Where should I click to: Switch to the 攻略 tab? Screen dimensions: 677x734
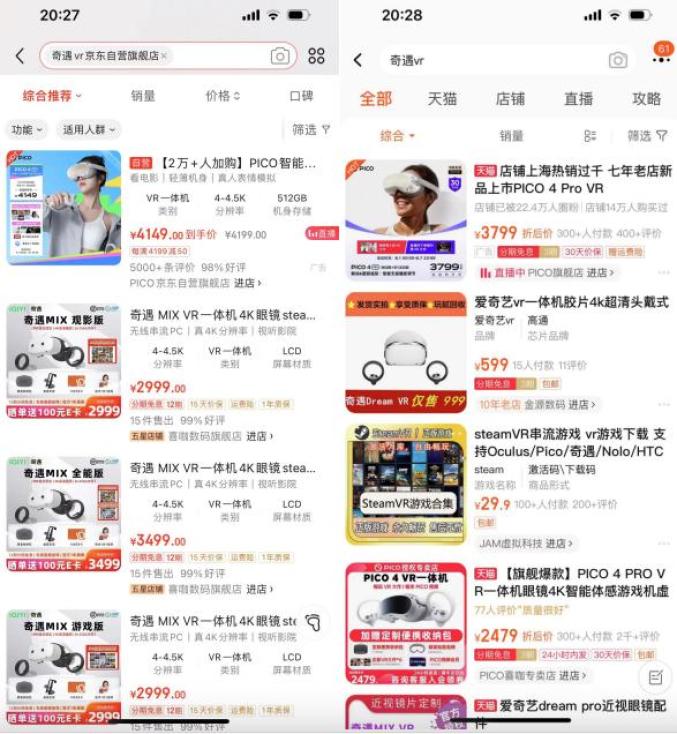pyautogui.click(x=646, y=99)
